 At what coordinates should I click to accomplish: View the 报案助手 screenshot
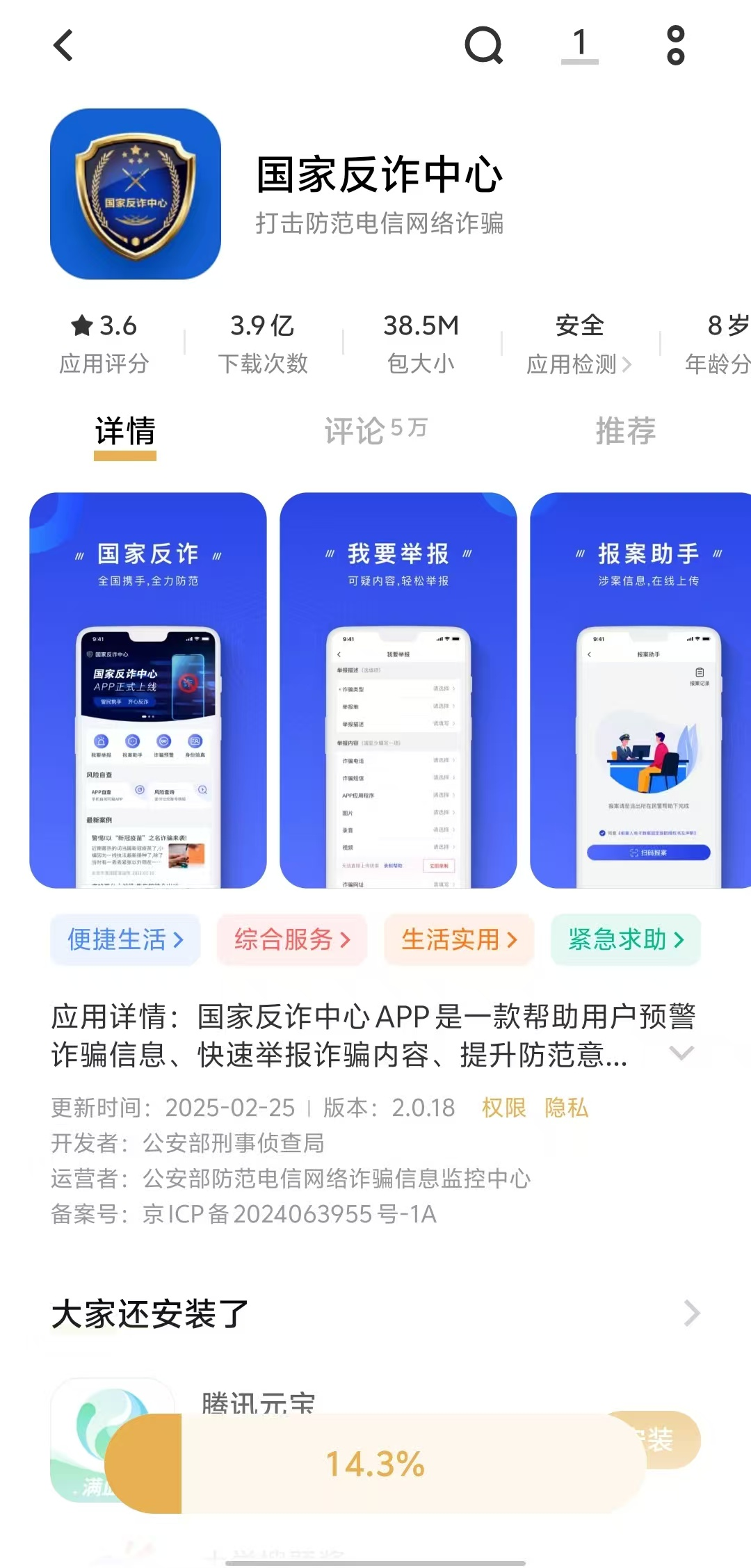[x=640, y=690]
